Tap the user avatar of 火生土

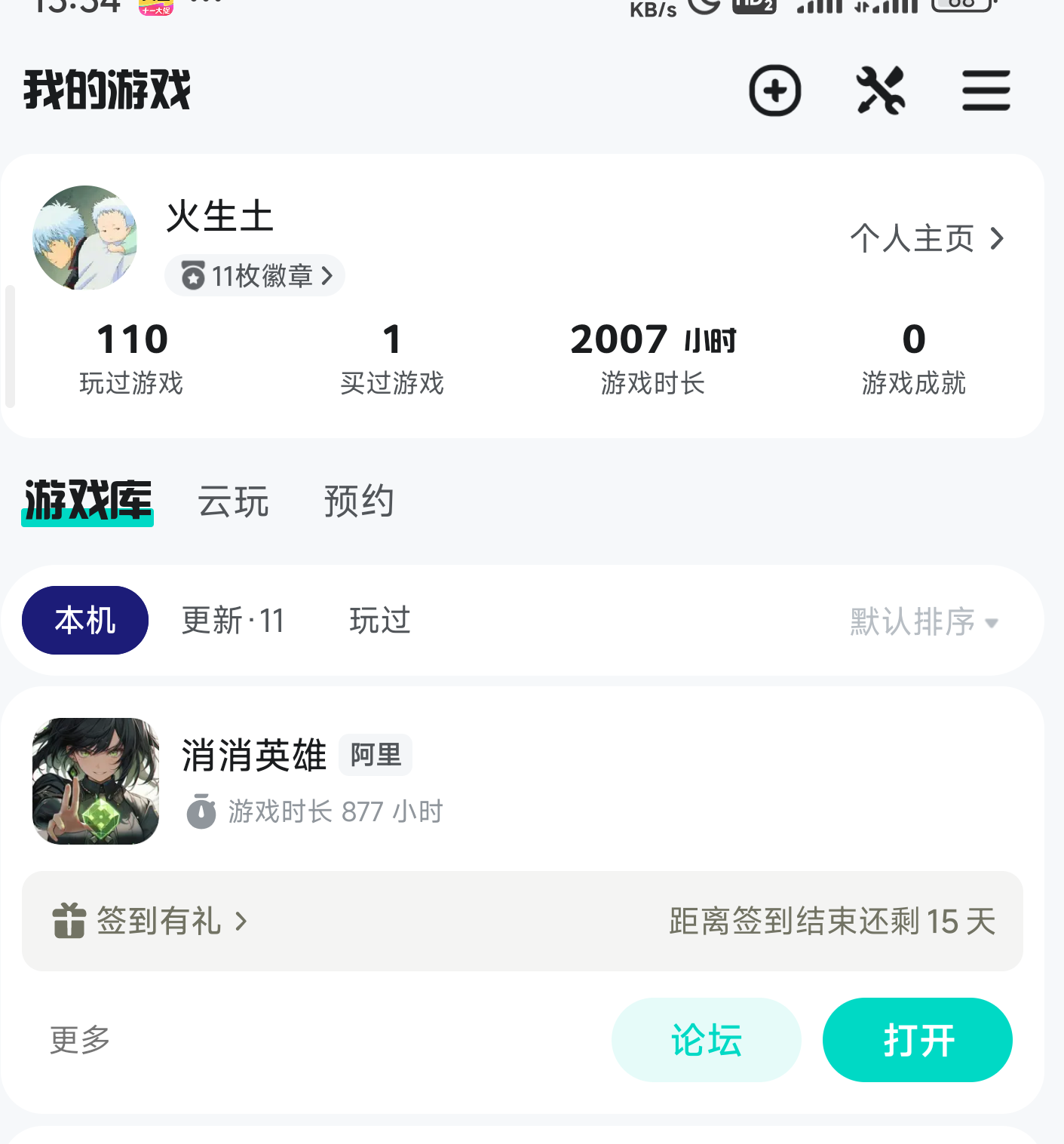(x=84, y=238)
